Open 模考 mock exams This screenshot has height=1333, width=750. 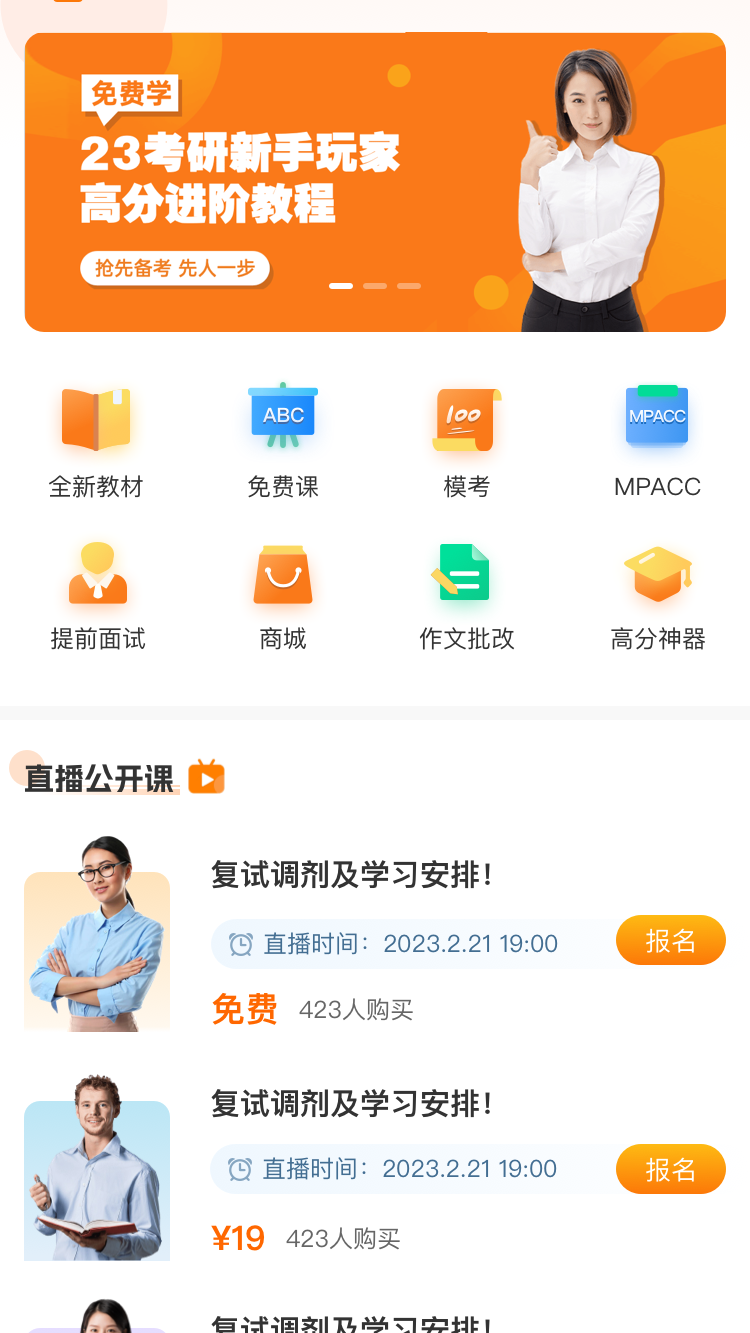click(x=467, y=440)
